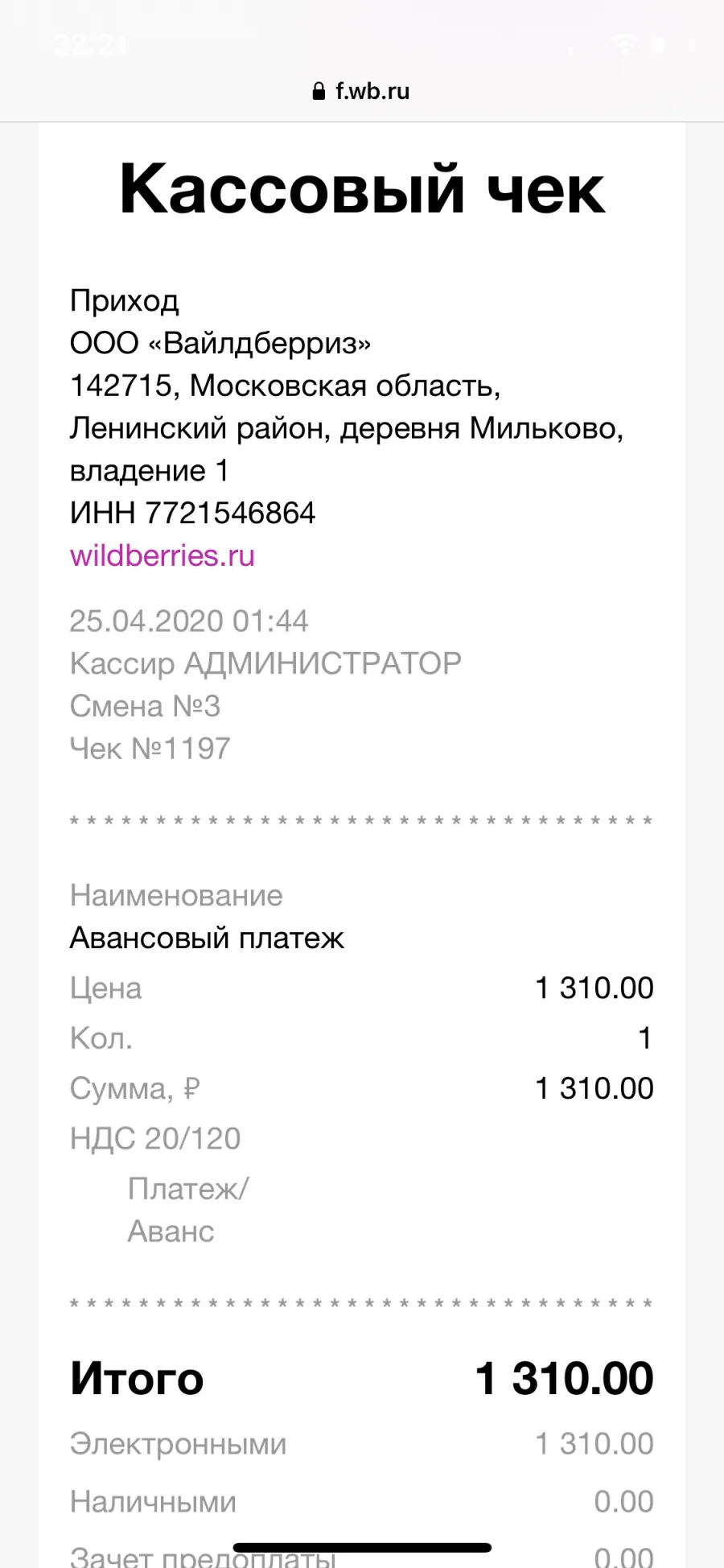Open the wildberries.ru link
Screen dimensions: 724x1568
(x=162, y=555)
